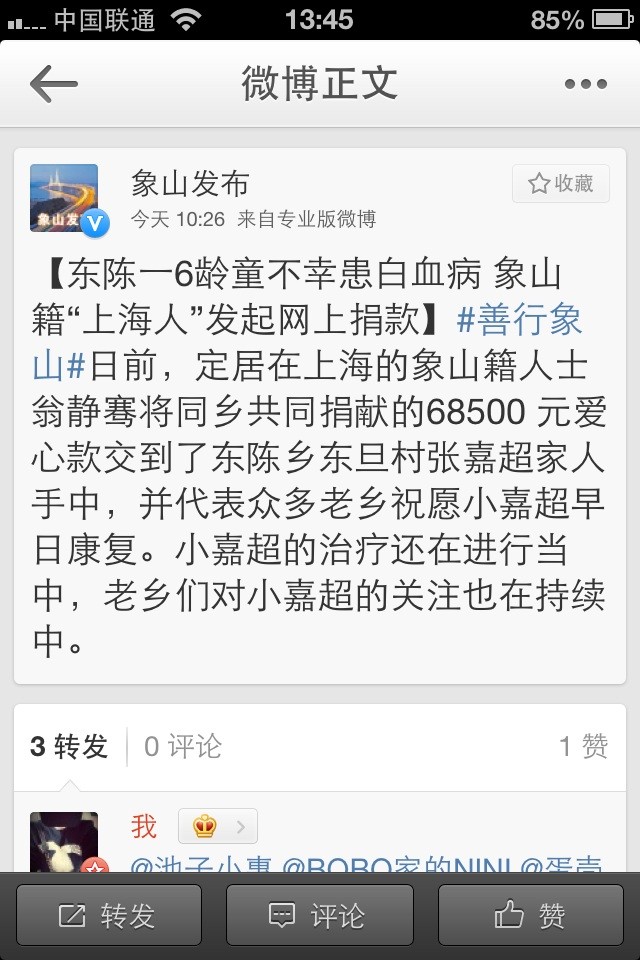
Task: Switch to the 0 评论 tab
Action: (x=183, y=746)
